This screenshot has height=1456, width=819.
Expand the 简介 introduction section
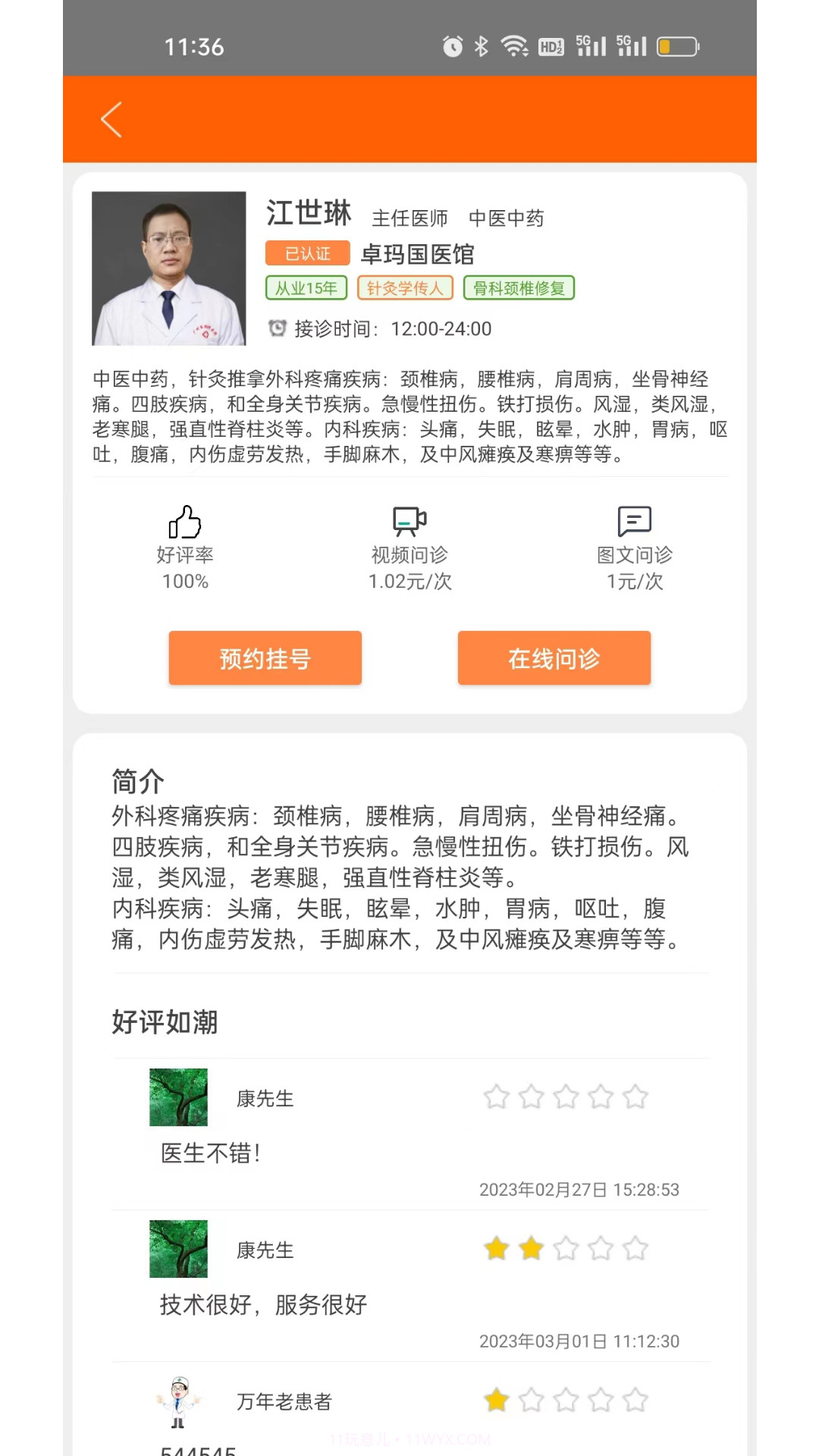point(136,780)
